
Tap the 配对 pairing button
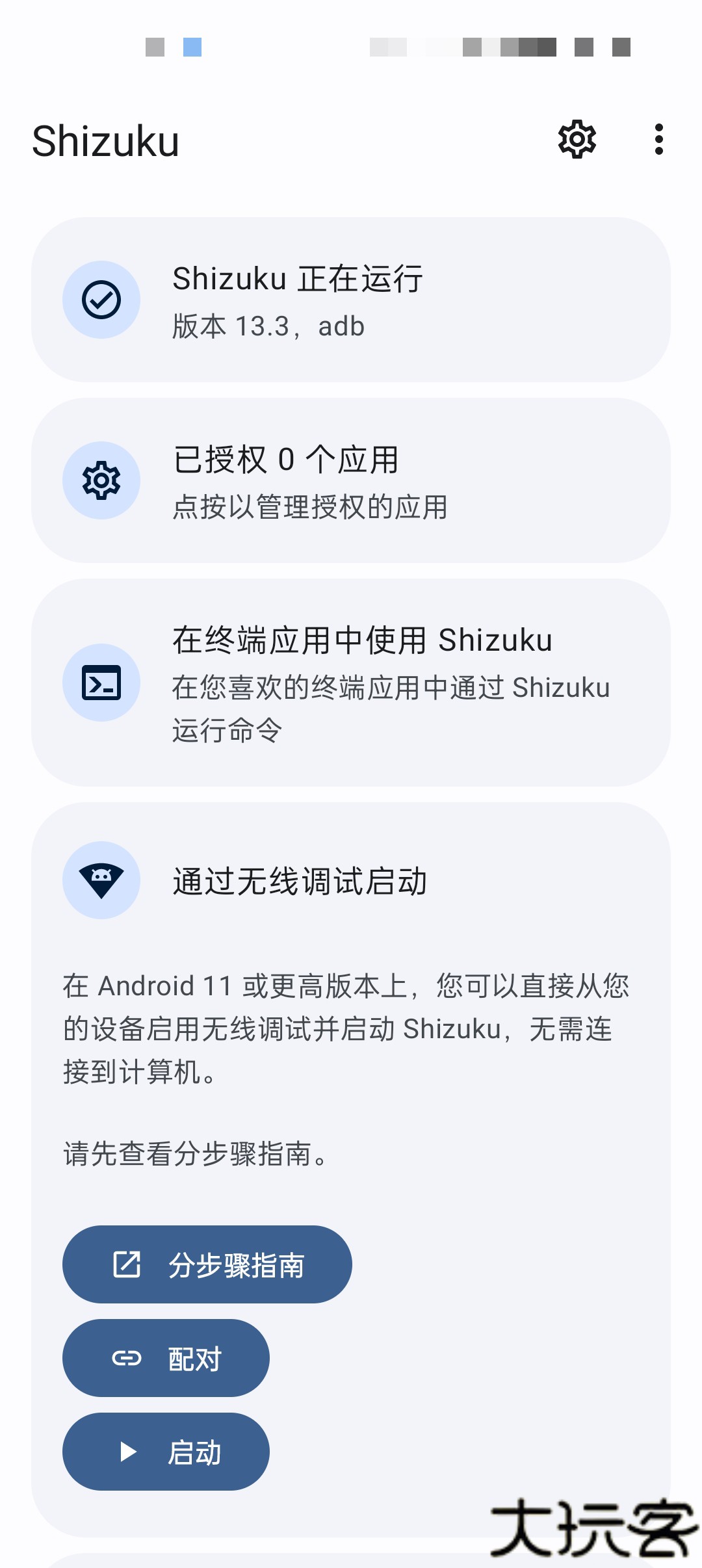click(166, 1358)
